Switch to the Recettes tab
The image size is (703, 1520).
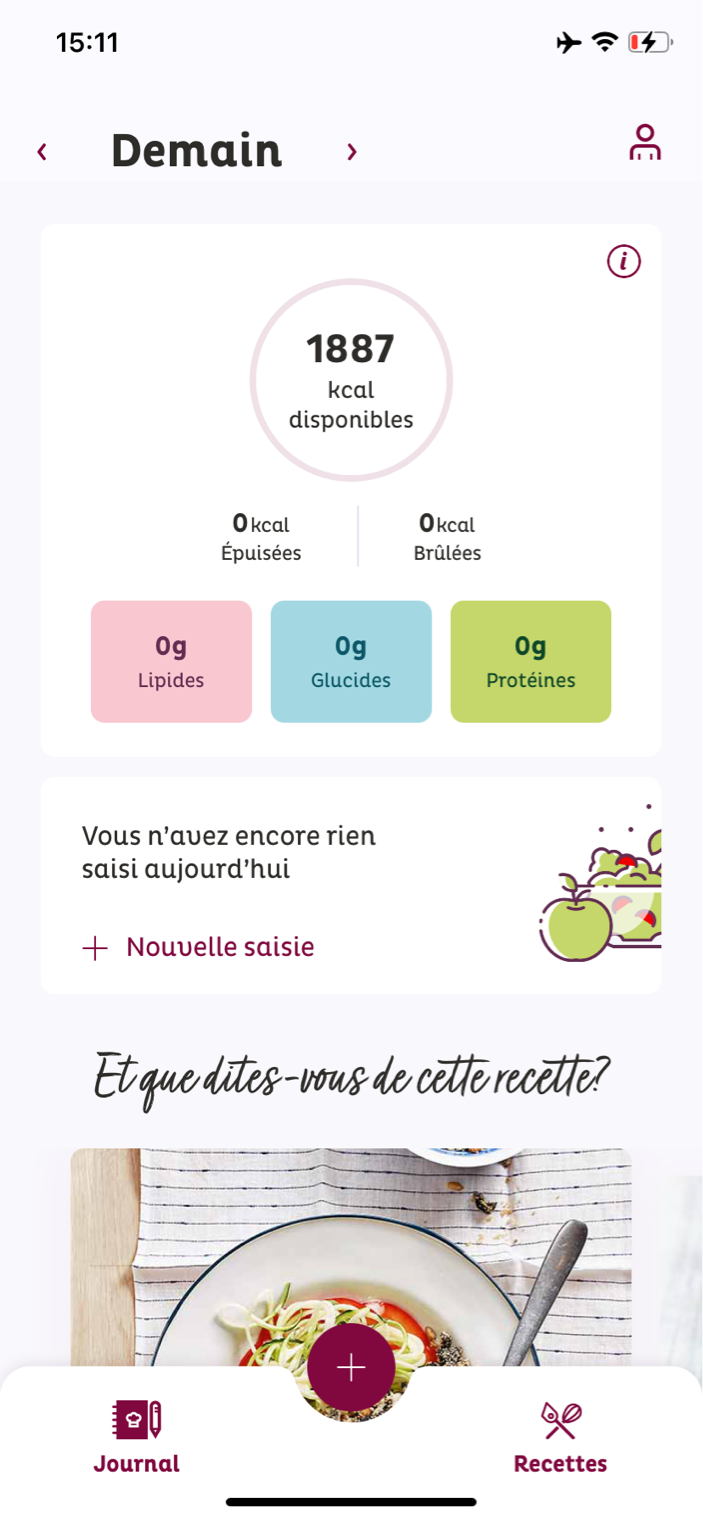click(560, 1438)
